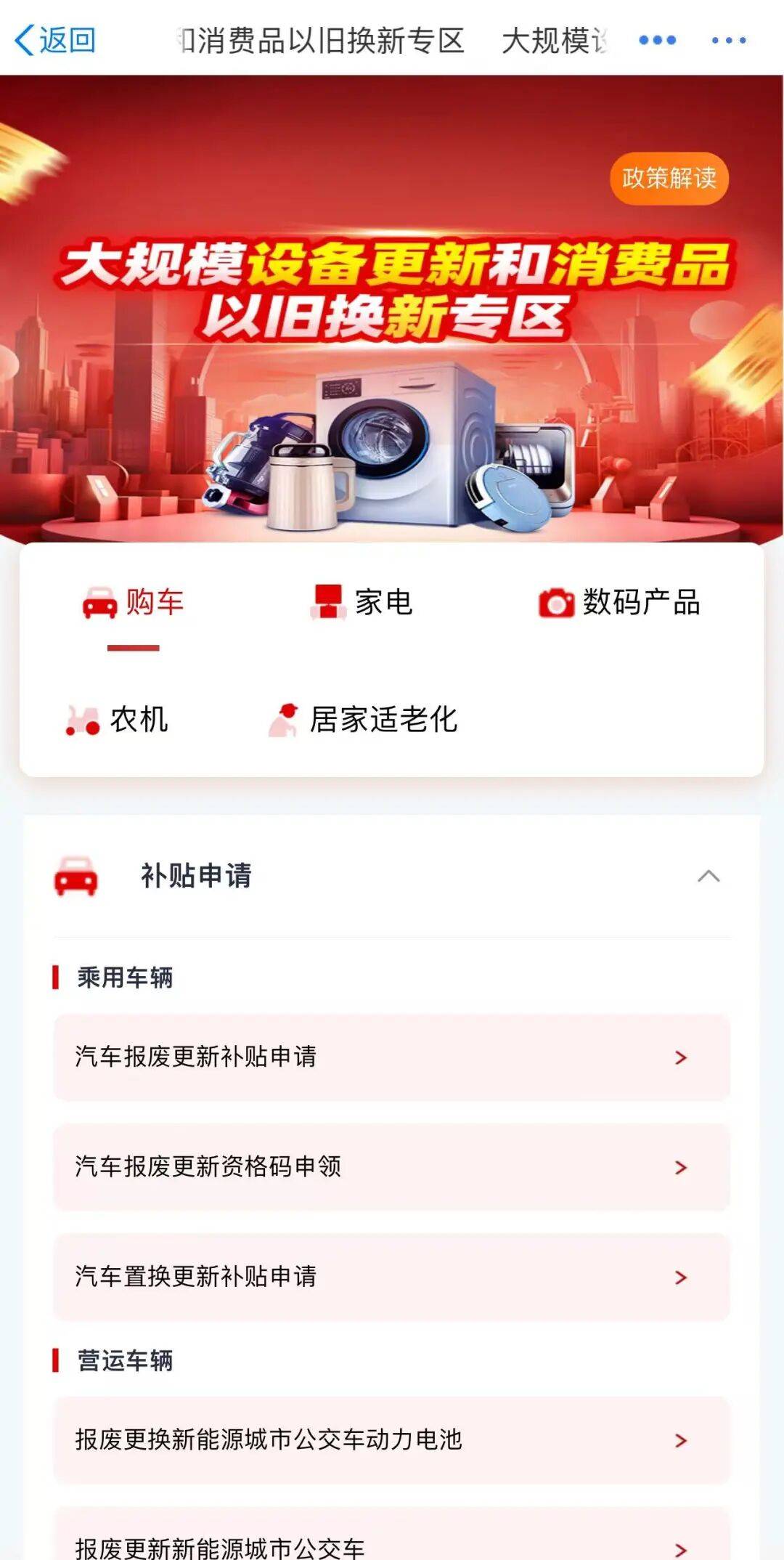
Task: Open the 居家适老化 tab
Action: click(x=363, y=720)
